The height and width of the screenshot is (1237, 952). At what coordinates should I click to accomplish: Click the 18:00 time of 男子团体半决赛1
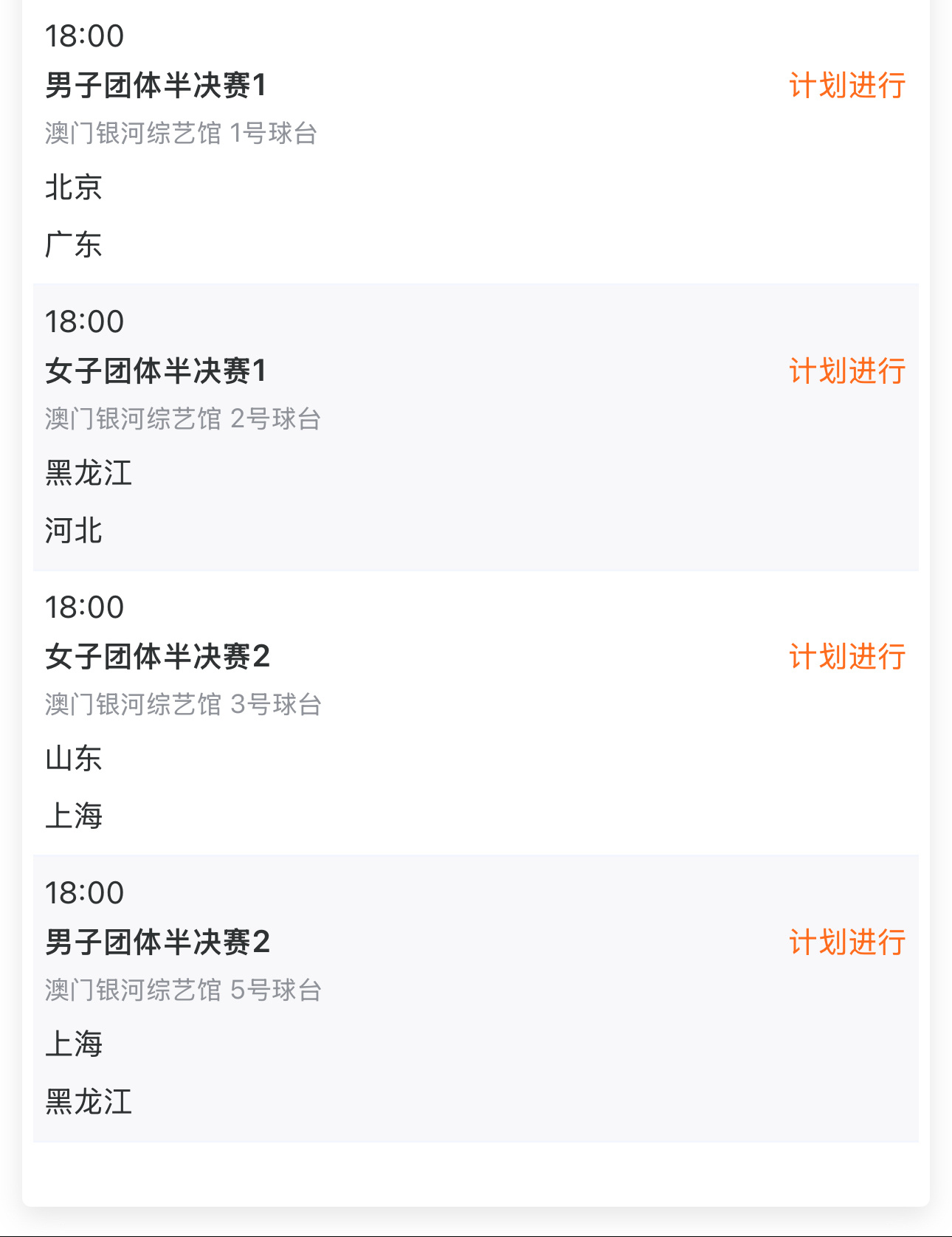pos(83,33)
